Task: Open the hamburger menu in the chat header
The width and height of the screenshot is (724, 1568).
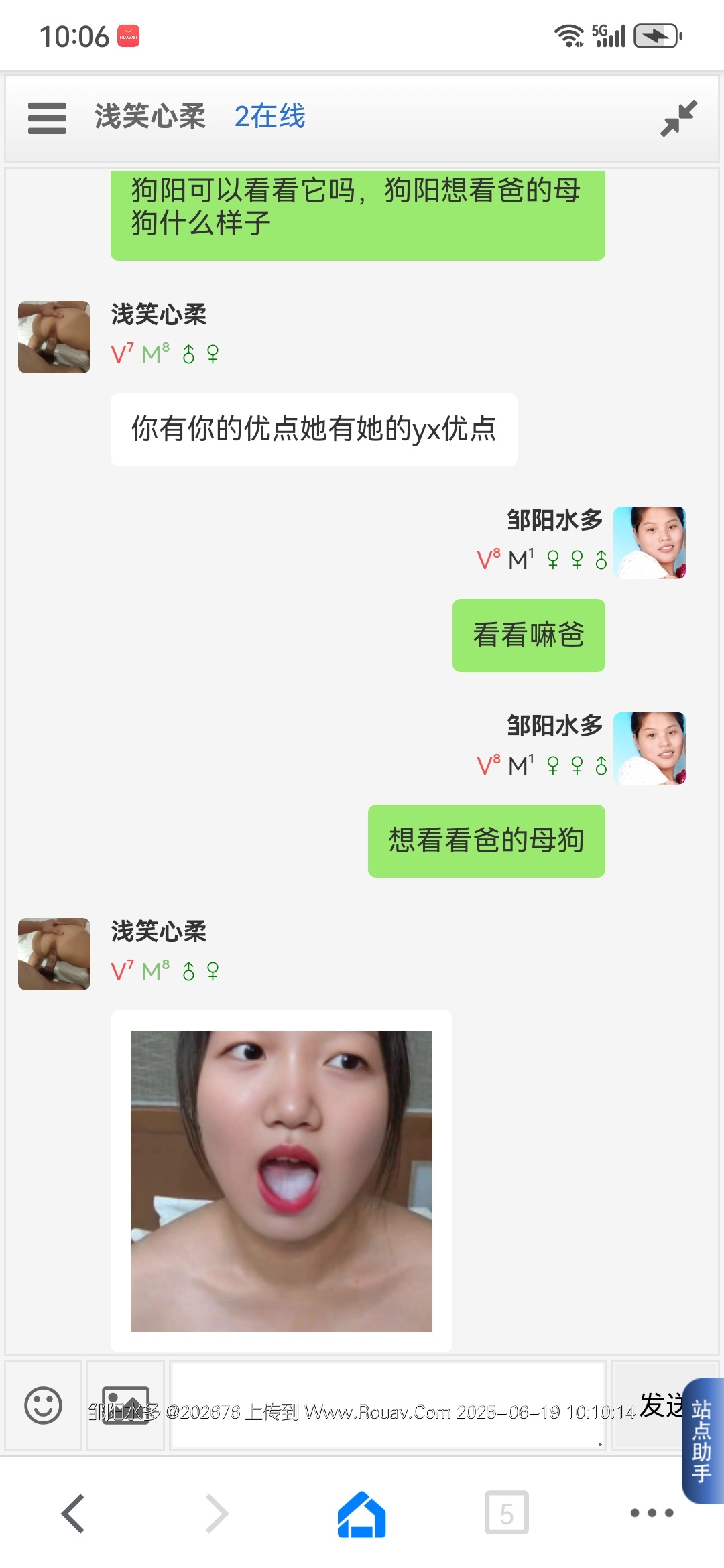Action: [47, 118]
